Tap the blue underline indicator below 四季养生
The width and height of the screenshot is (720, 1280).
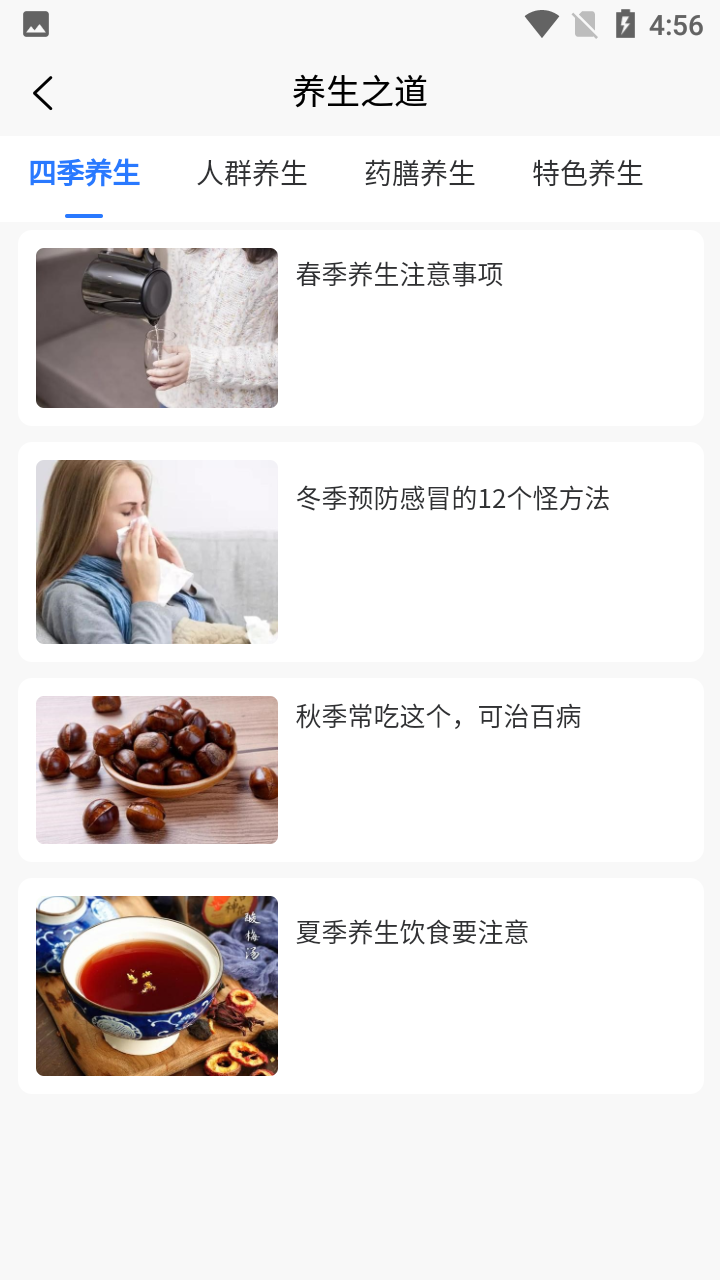click(84, 213)
